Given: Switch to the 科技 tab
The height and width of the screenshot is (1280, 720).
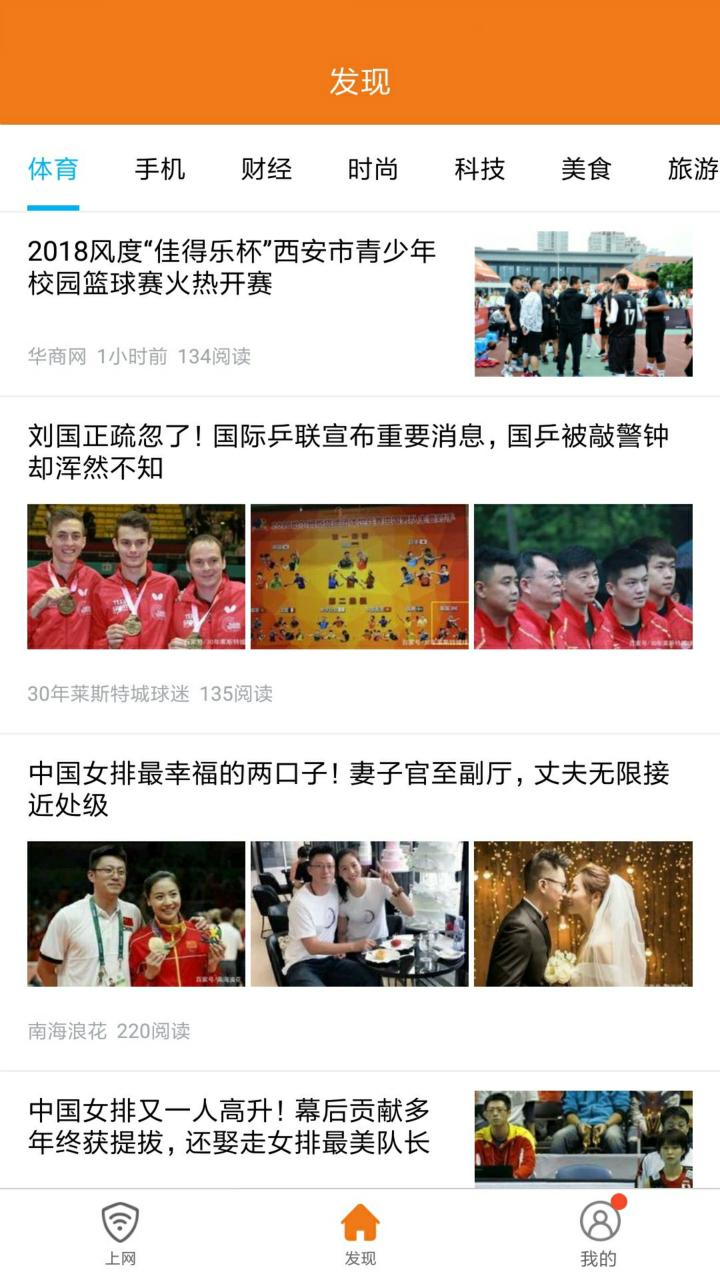Looking at the screenshot, I should tap(480, 169).
